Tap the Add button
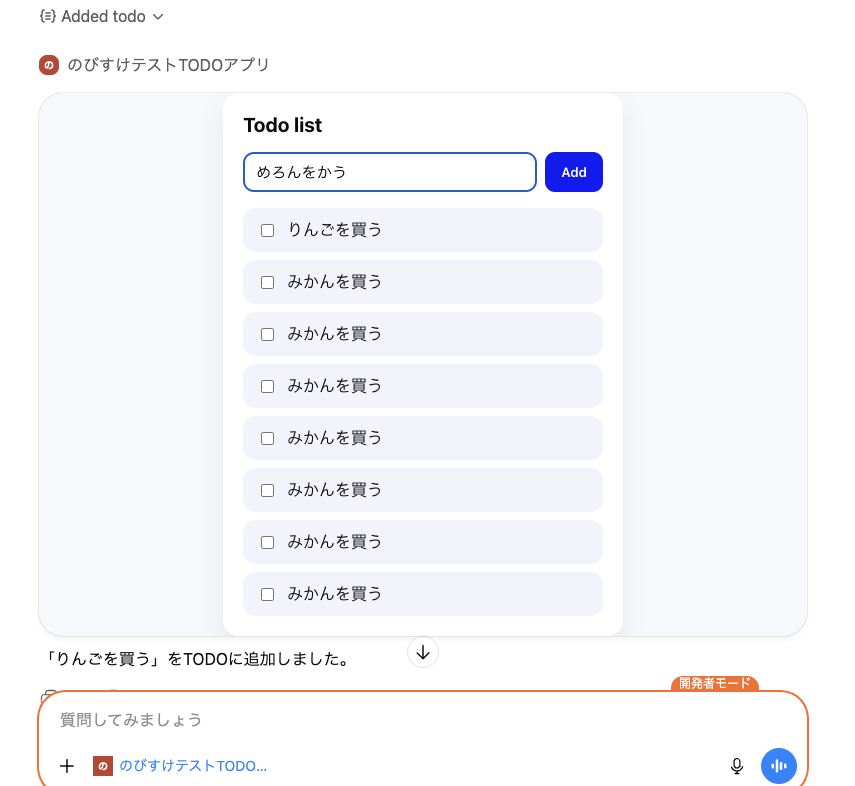The width and height of the screenshot is (855, 786). pos(573,172)
